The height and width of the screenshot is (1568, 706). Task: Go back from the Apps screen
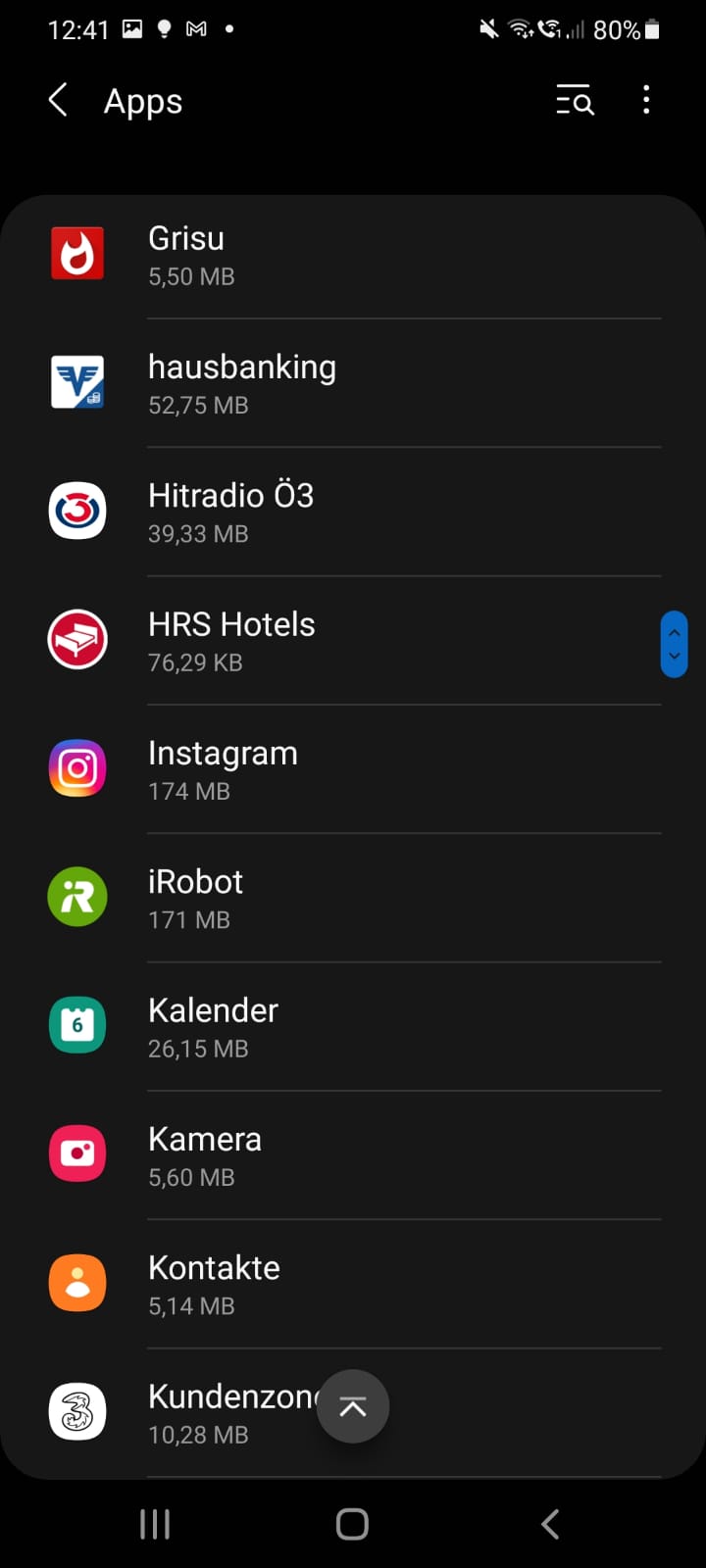(x=59, y=100)
